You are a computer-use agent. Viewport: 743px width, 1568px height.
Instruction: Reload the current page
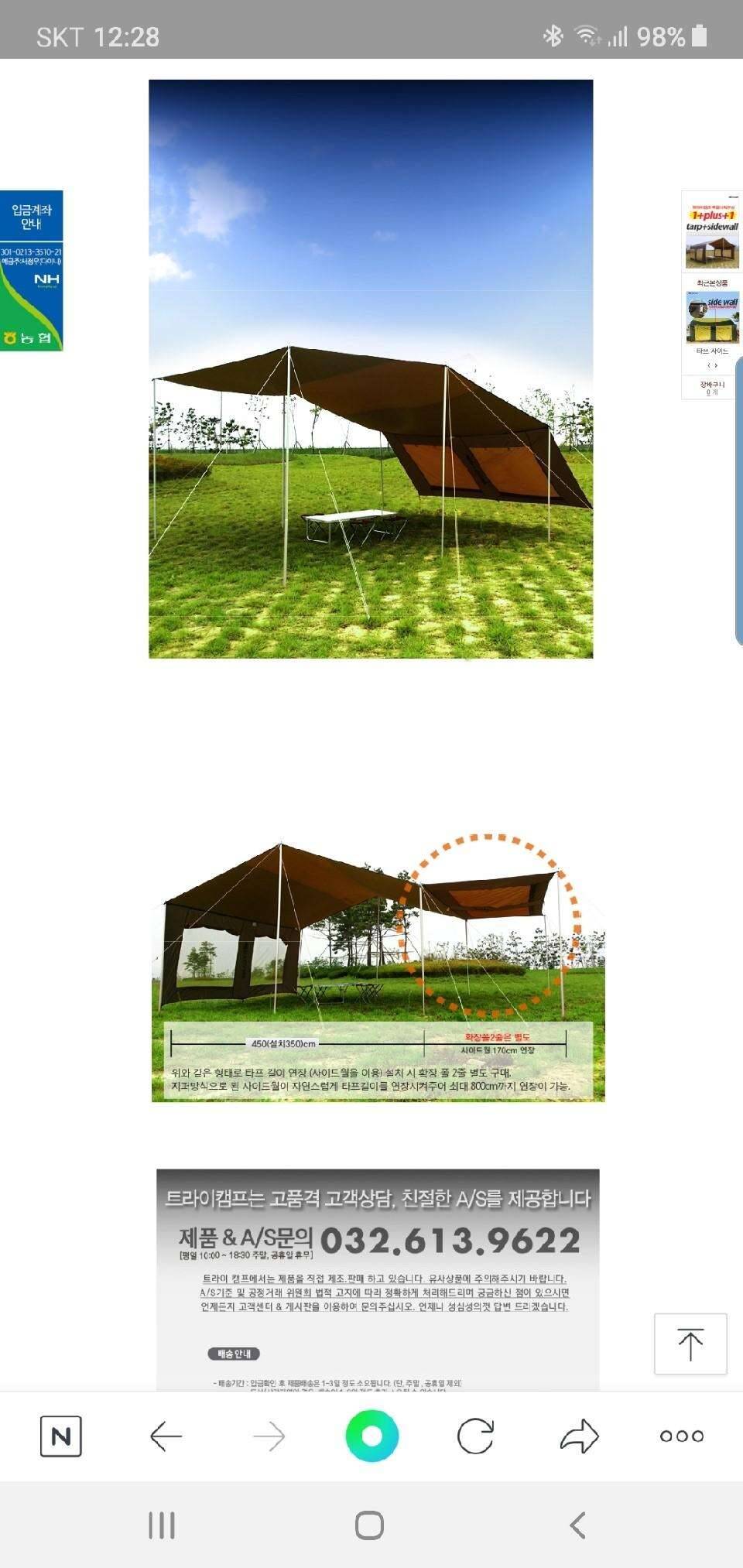[475, 1436]
